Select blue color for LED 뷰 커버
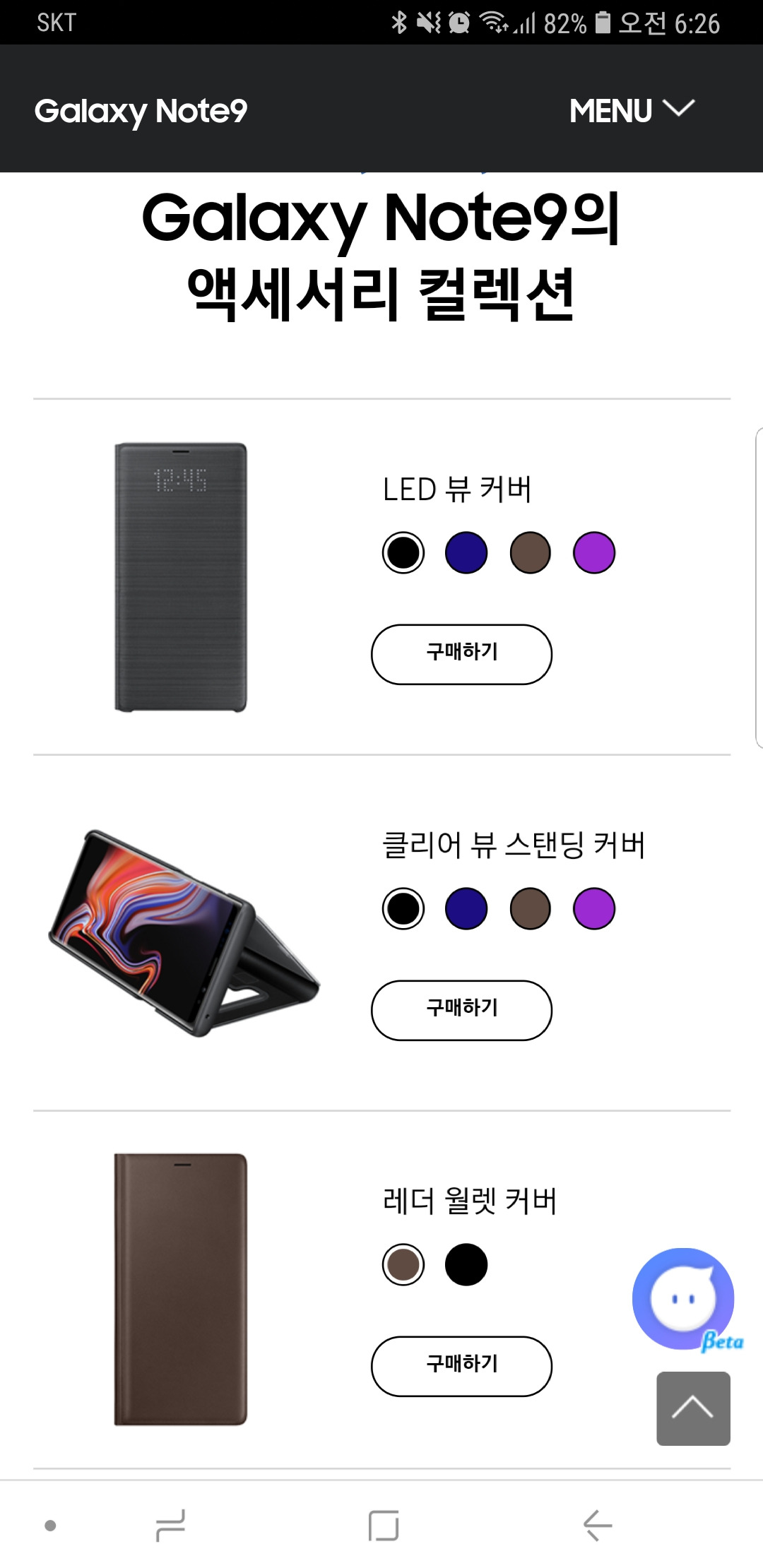 (x=466, y=552)
